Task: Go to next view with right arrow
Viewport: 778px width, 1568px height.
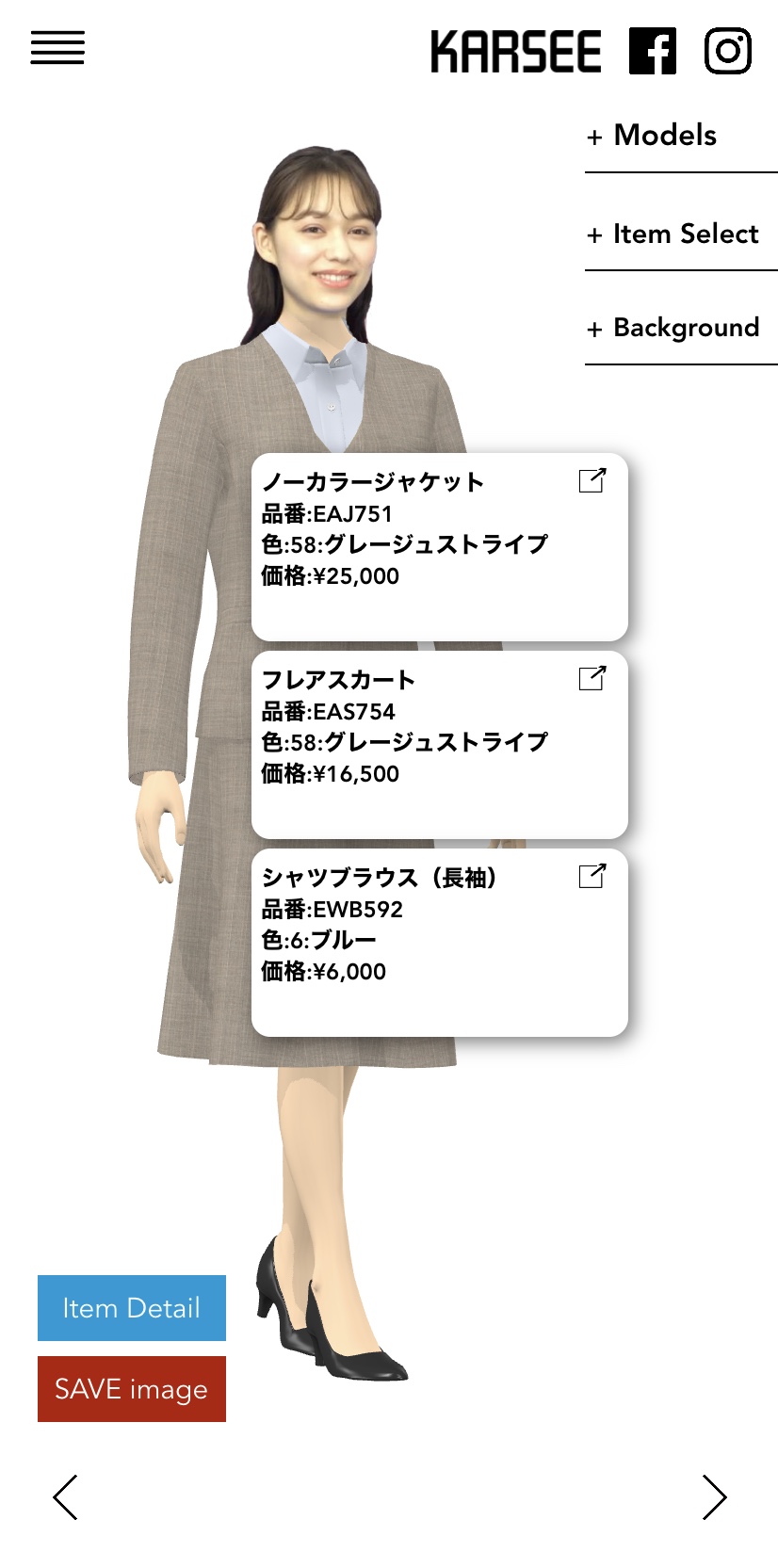Action: pyautogui.click(x=715, y=1497)
